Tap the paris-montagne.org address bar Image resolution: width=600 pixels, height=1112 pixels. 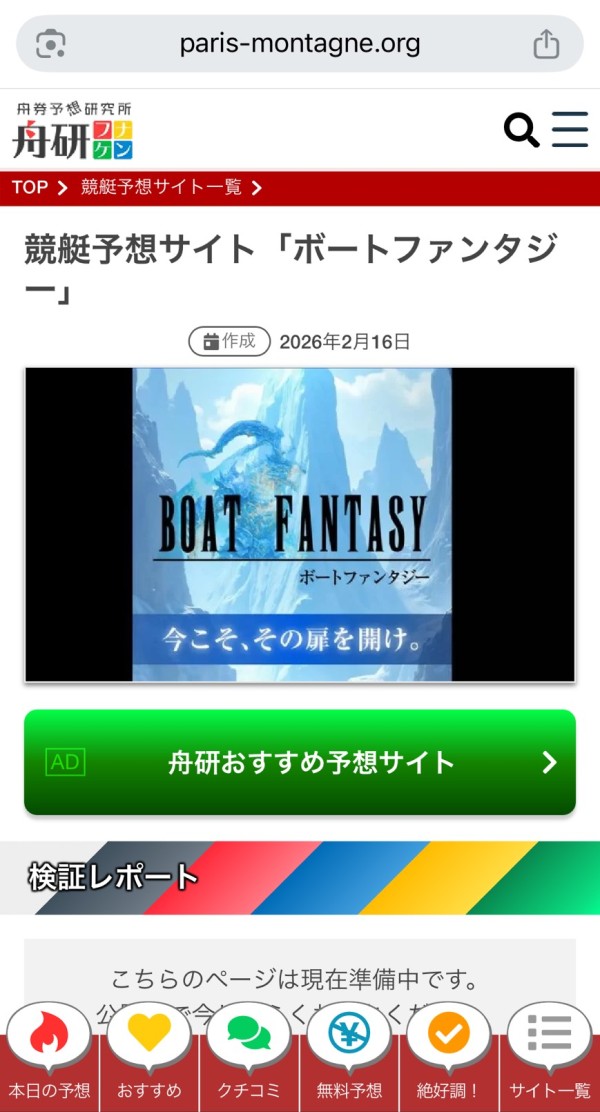[x=300, y=44]
